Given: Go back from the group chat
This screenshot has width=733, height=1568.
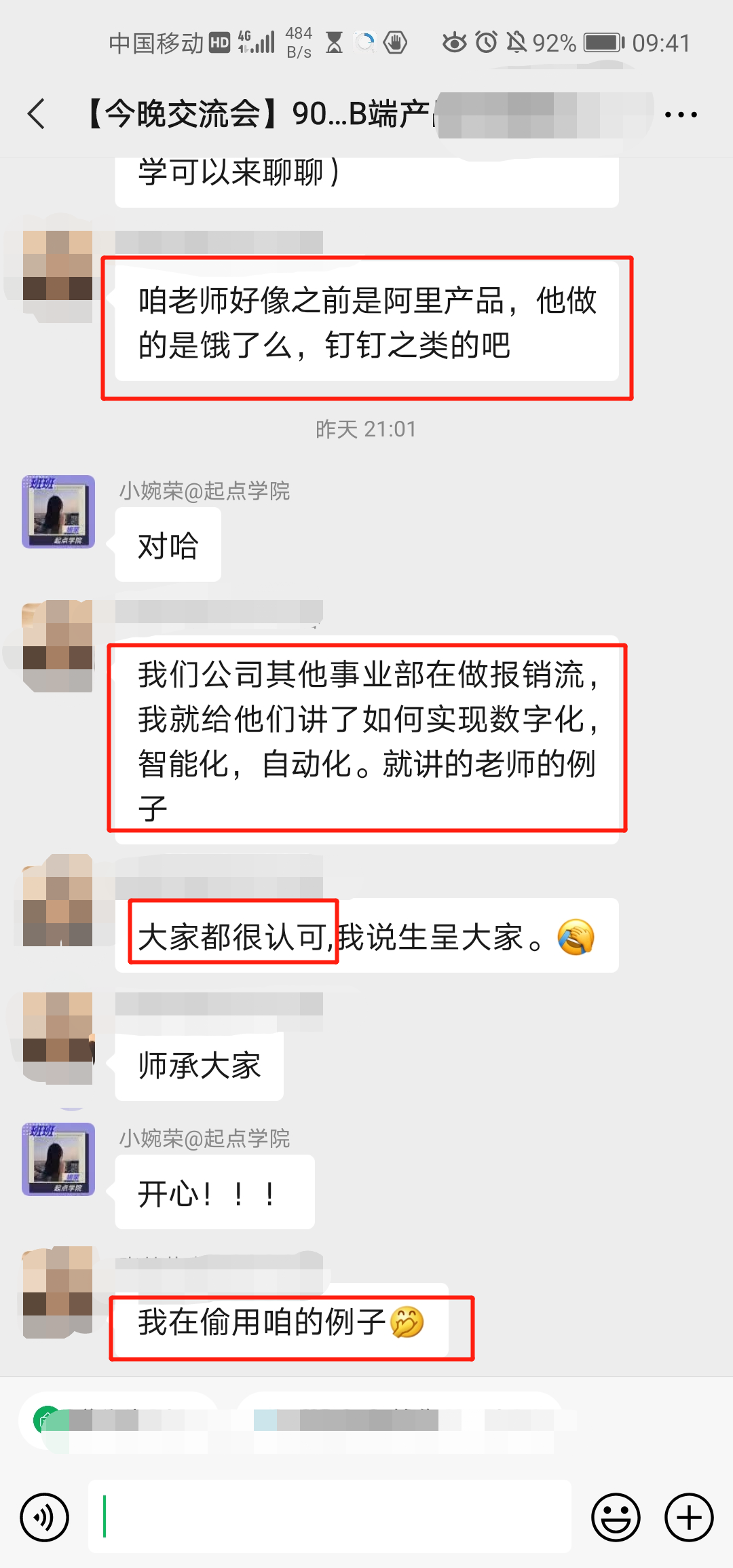Looking at the screenshot, I should pos(37,114).
